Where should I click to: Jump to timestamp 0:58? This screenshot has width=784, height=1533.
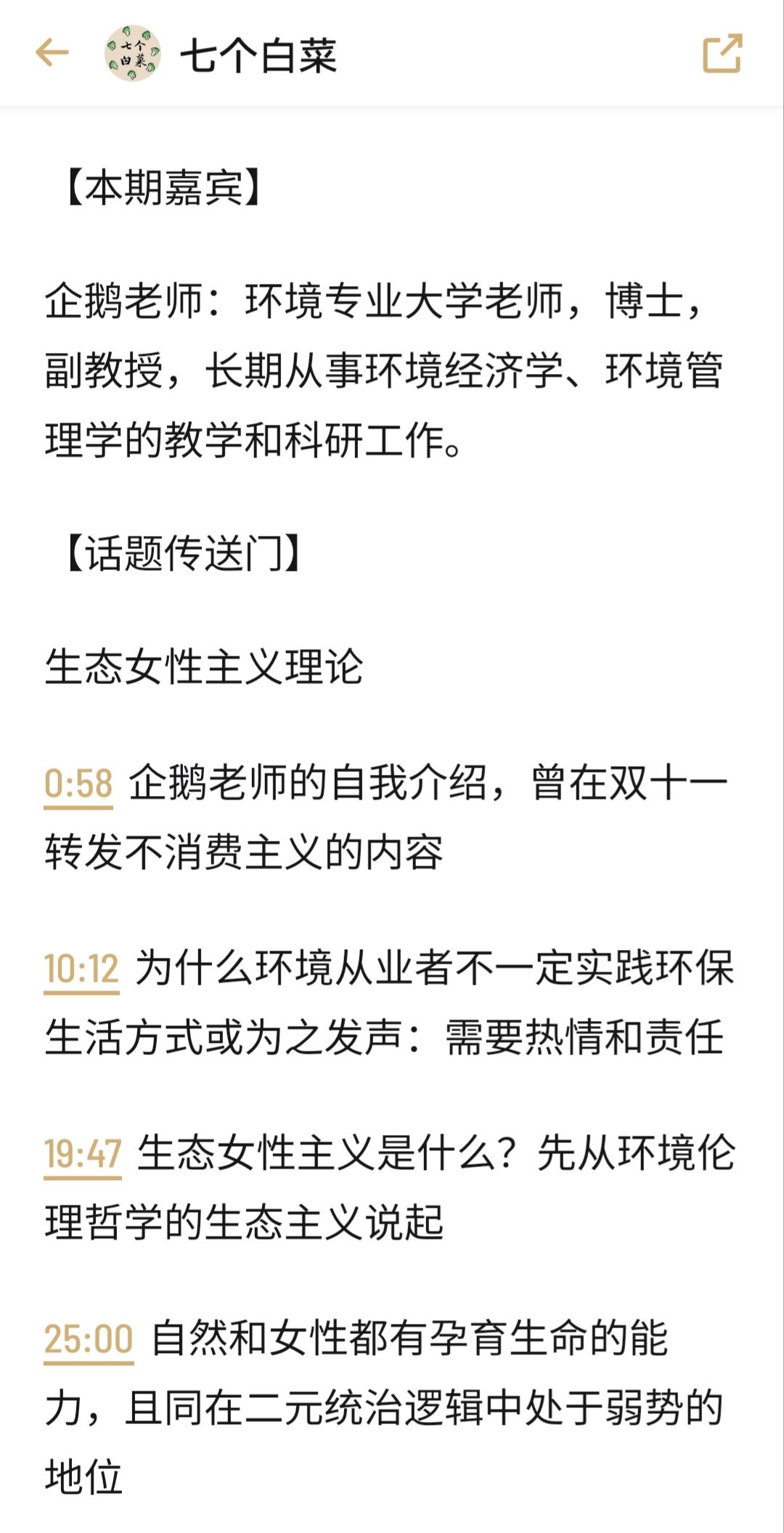coord(78,784)
